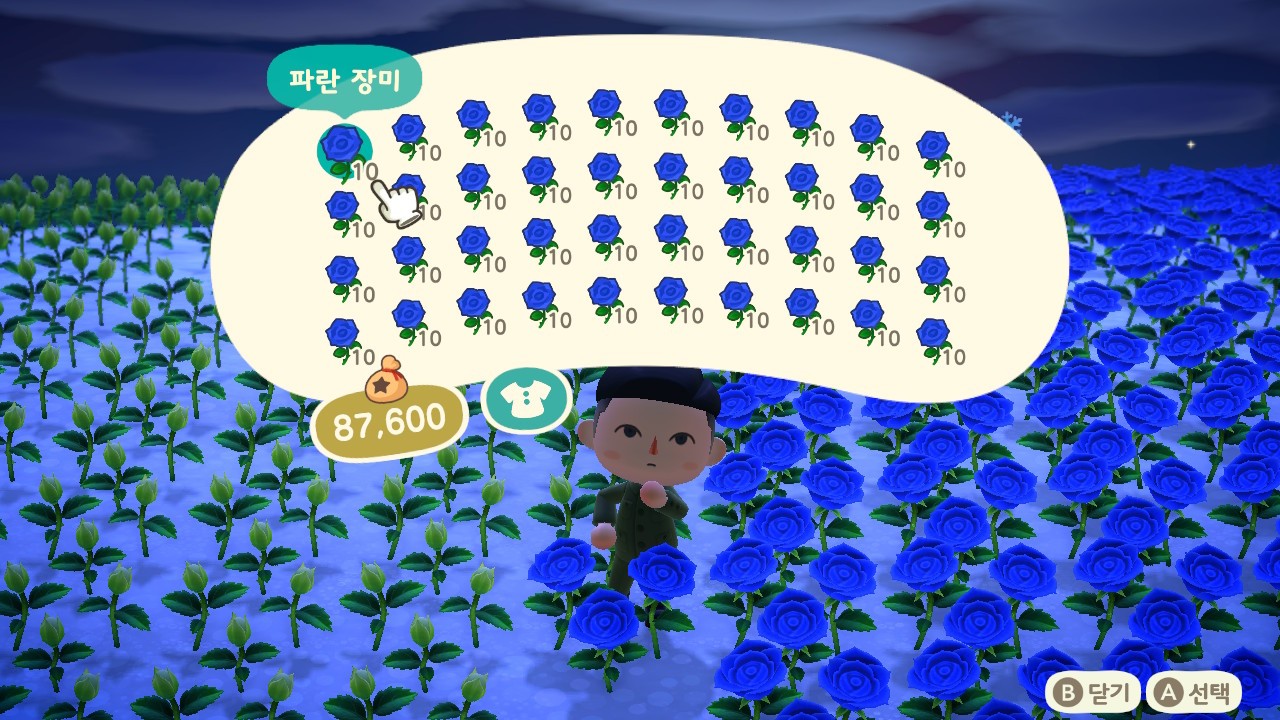Select the highlighted blue rose stack

(x=343, y=147)
